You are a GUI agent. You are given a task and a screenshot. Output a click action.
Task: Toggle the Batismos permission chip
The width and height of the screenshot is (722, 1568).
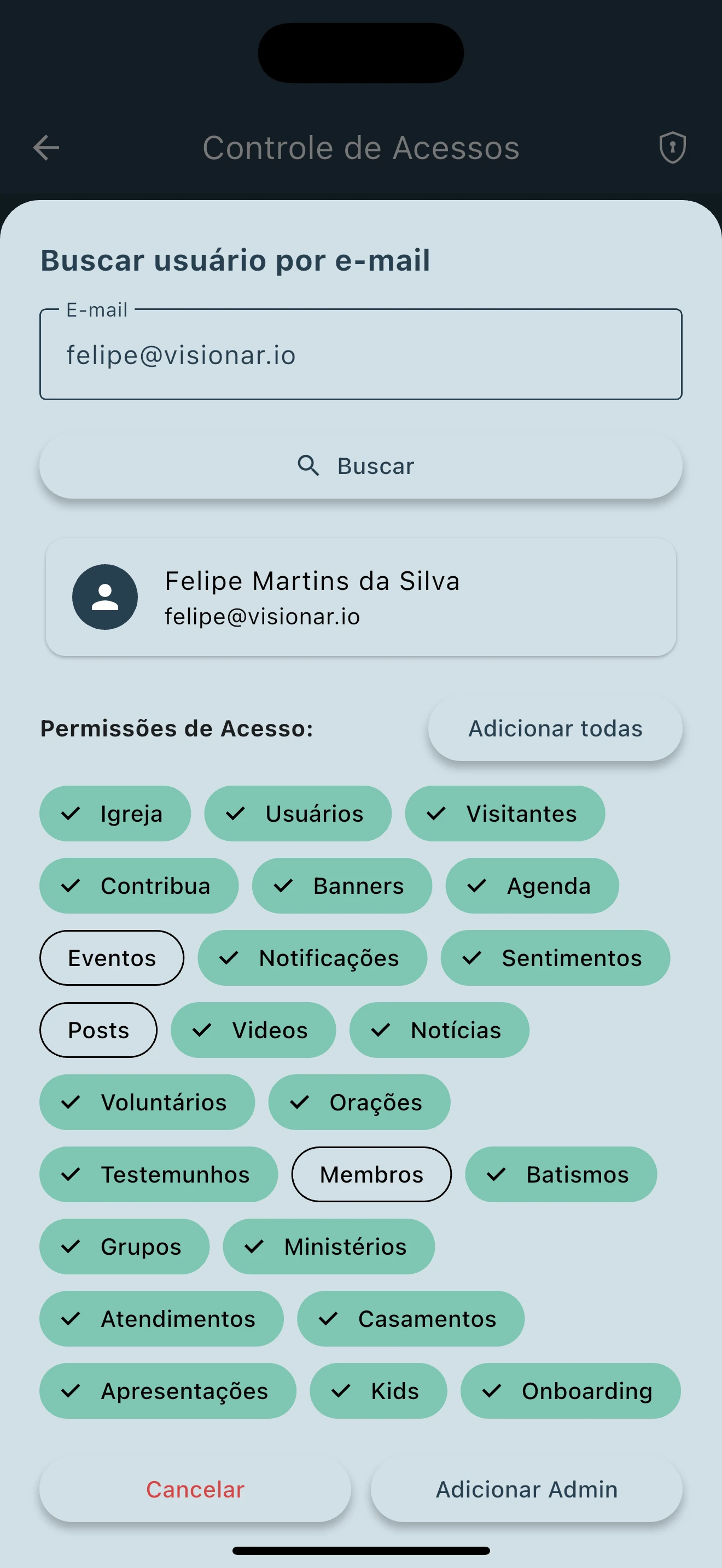(x=560, y=1174)
